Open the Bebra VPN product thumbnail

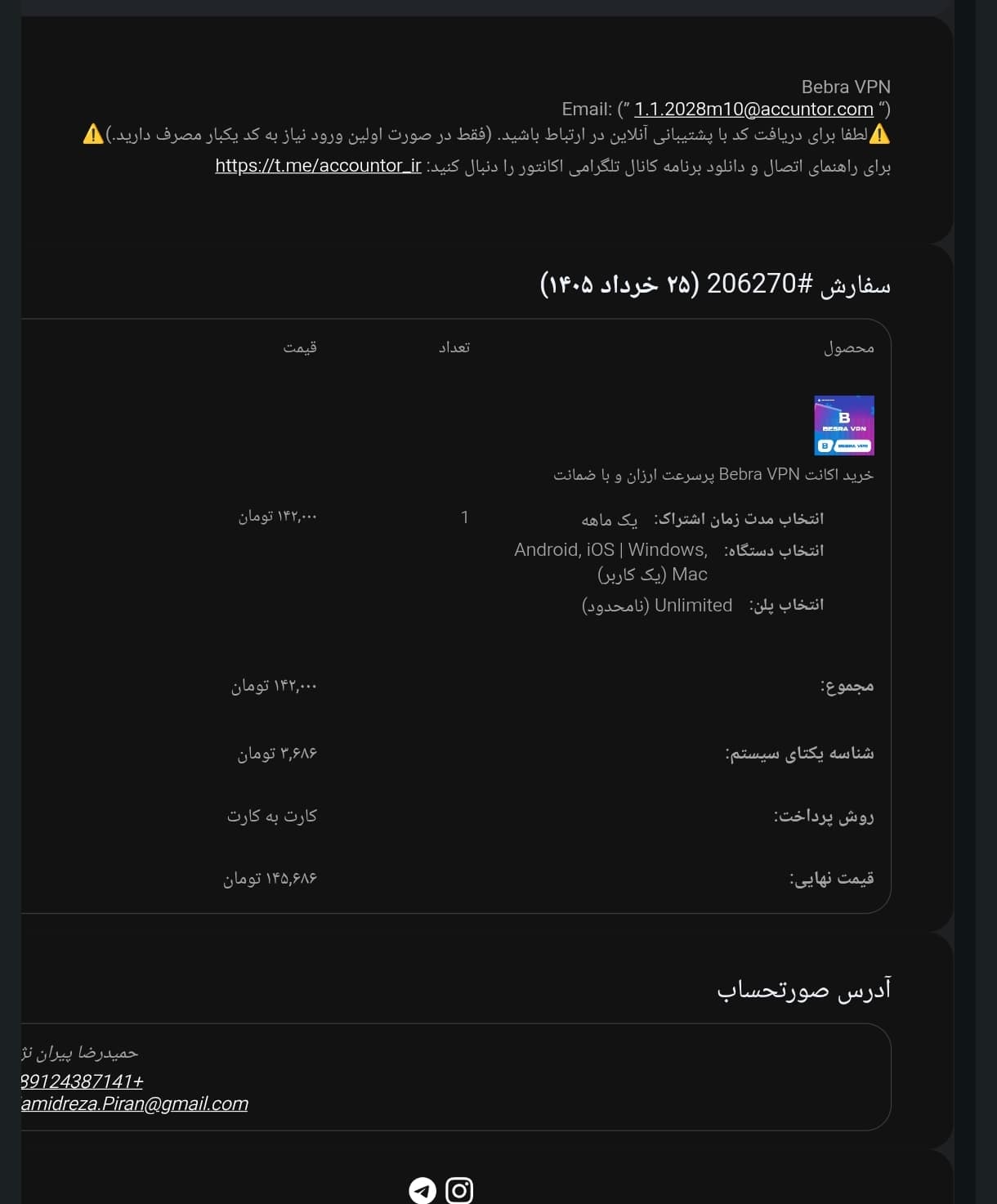(x=844, y=425)
